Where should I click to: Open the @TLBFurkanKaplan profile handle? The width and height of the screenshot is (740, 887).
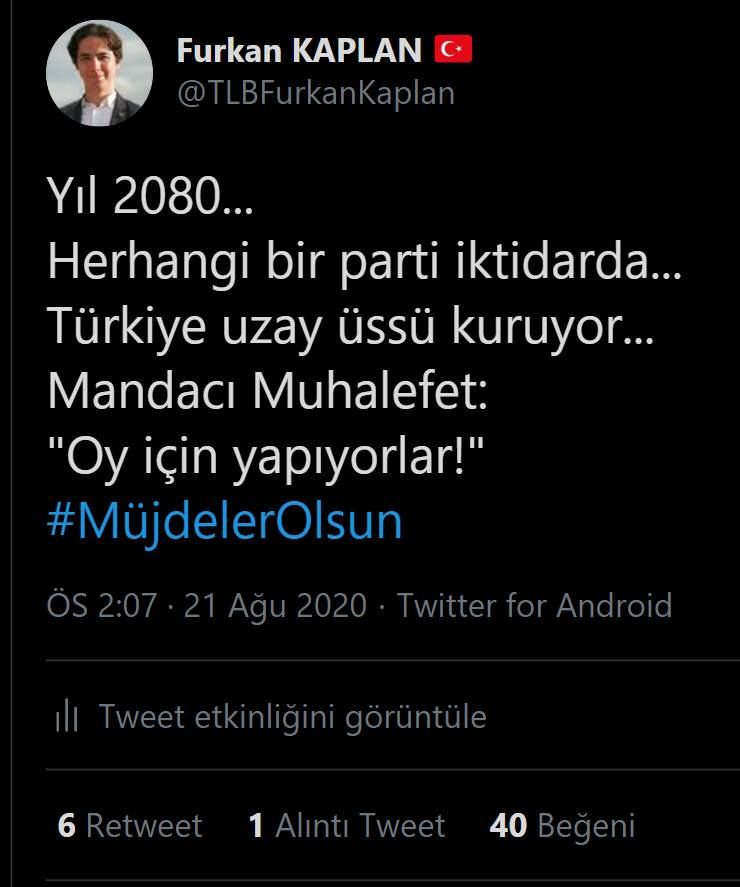click(315, 93)
